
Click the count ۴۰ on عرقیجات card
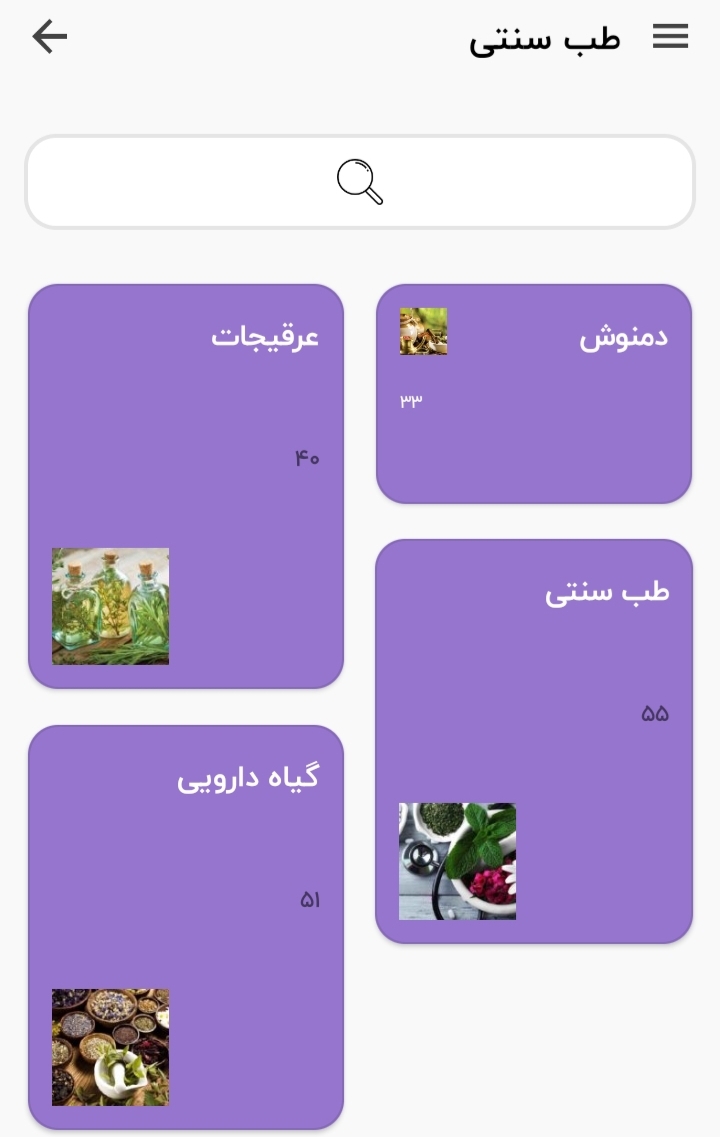[306, 458]
